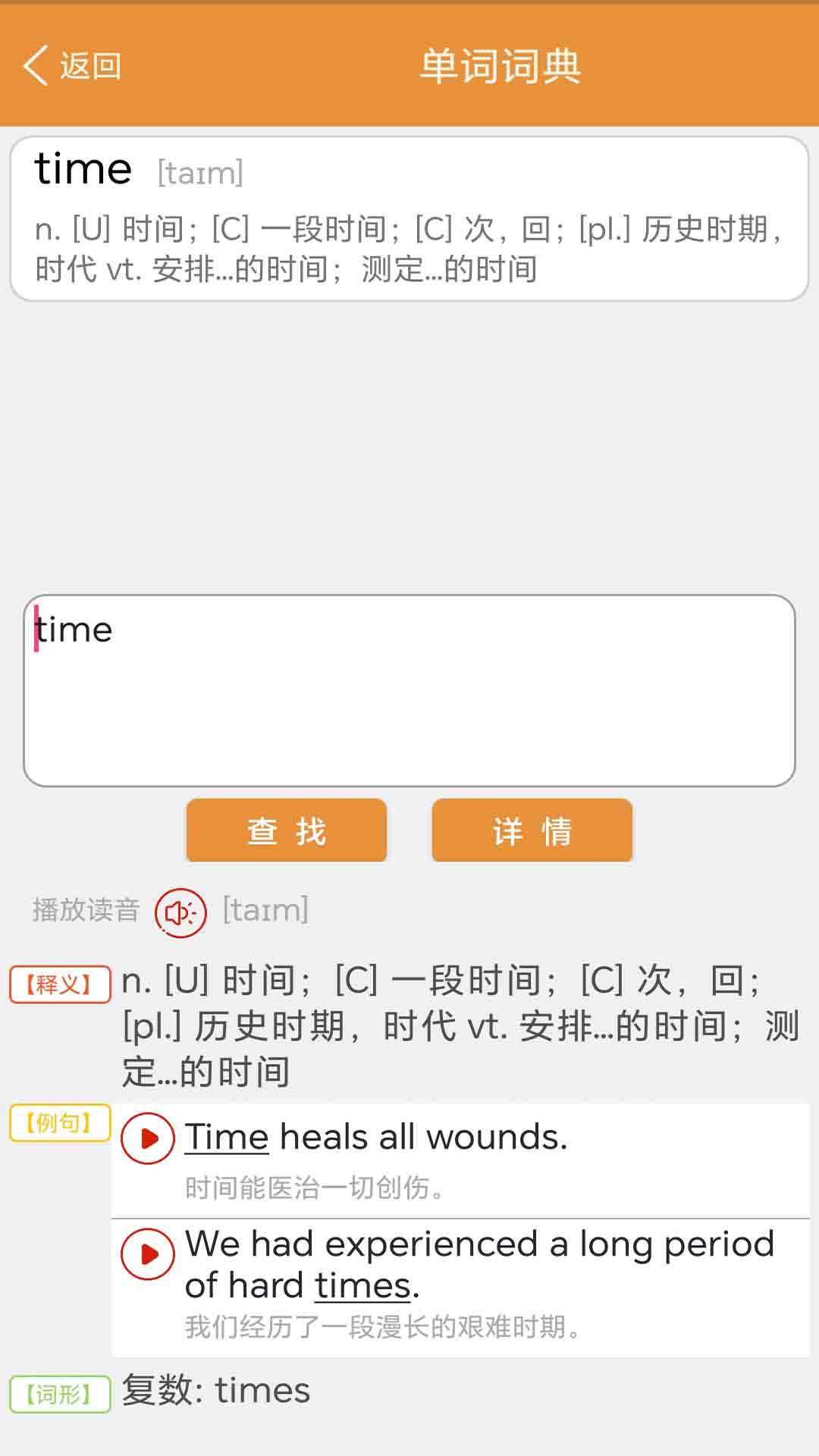
Task: Click inside the word input box
Action: [x=409, y=690]
